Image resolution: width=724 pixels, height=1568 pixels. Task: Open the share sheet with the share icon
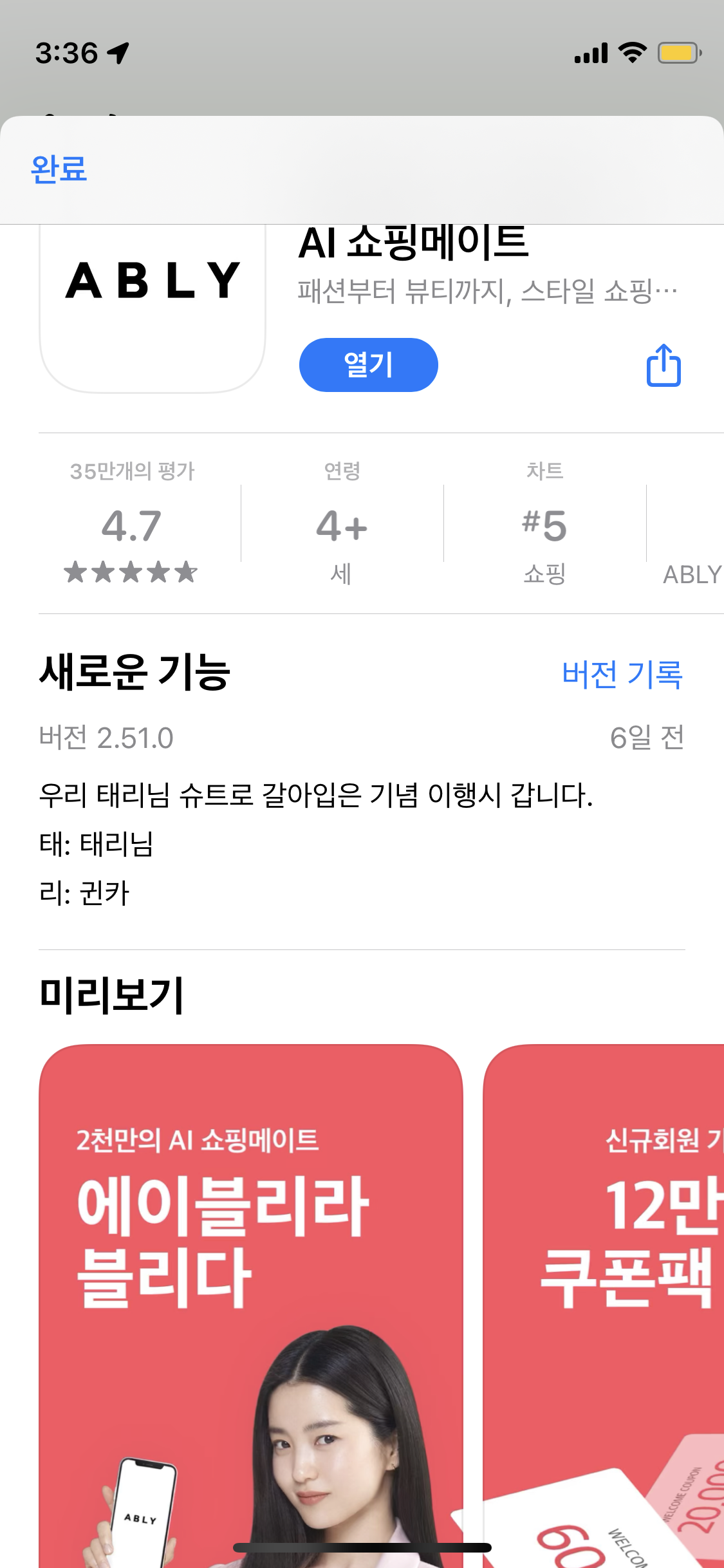pyautogui.click(x=664, y=364)
